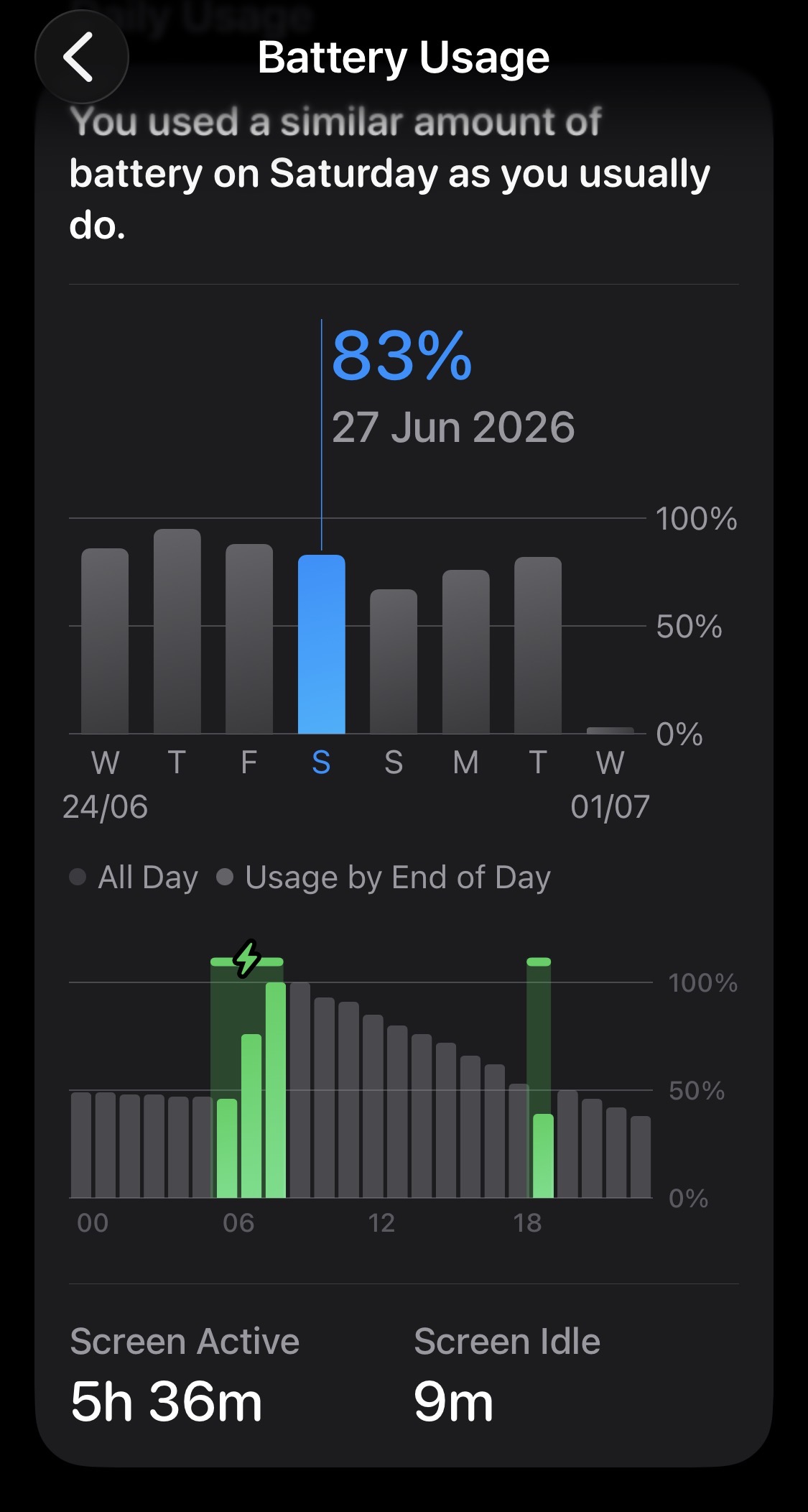Select the last Tuesday usage bar
808x1512 pixels.
pyautogui.click(x=538, y=645)
